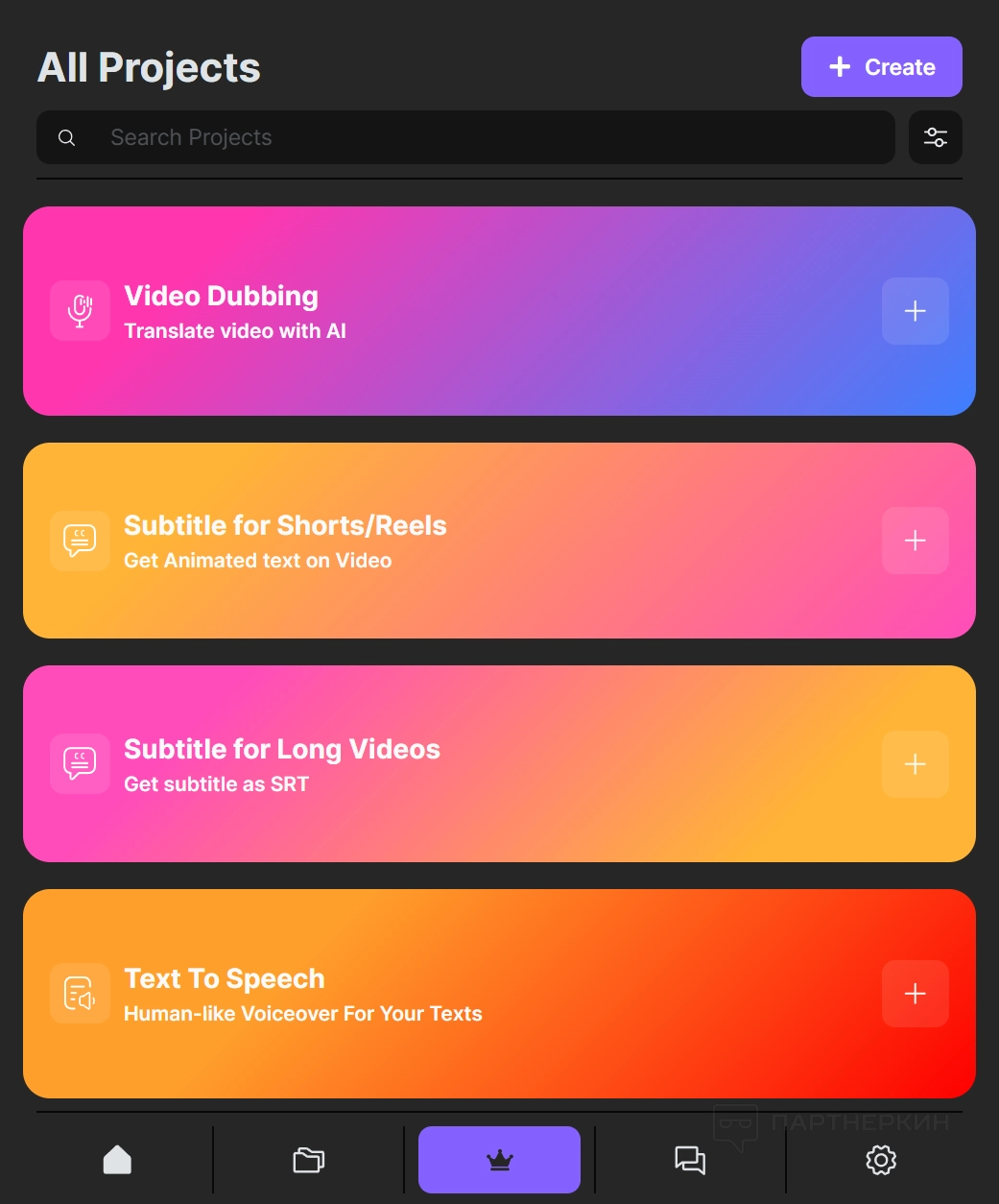Switch to the folders tab
999x1204 pixels.
coord(308,1160)
